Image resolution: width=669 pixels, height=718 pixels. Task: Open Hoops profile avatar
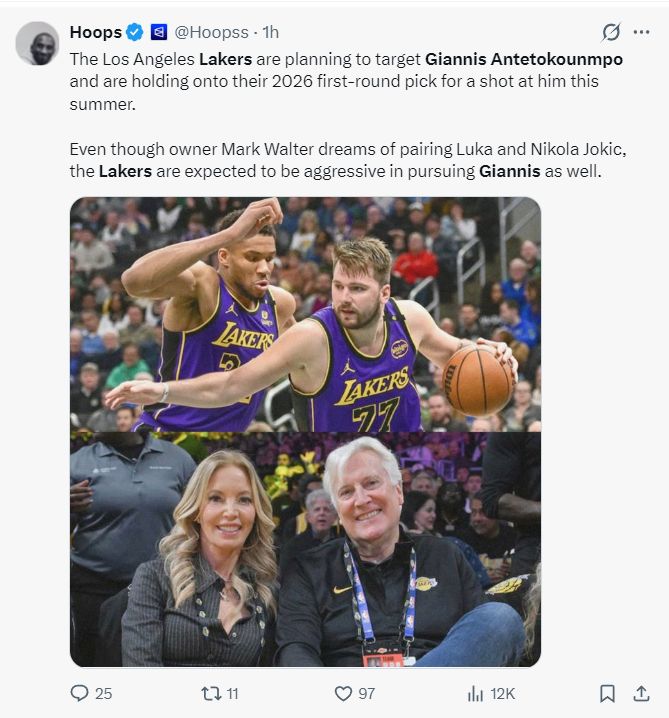(37, 43)
